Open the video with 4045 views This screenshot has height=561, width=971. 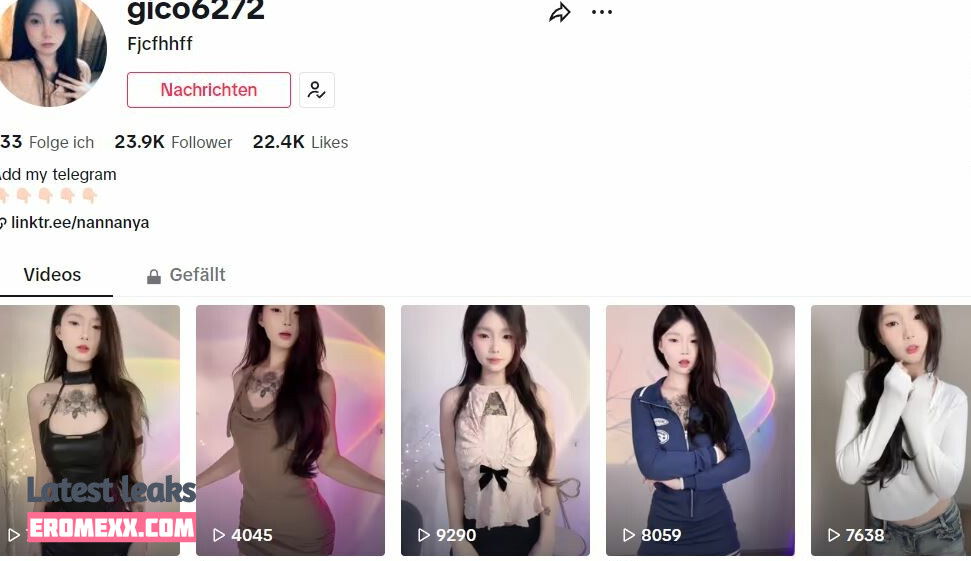pos(290,430)
